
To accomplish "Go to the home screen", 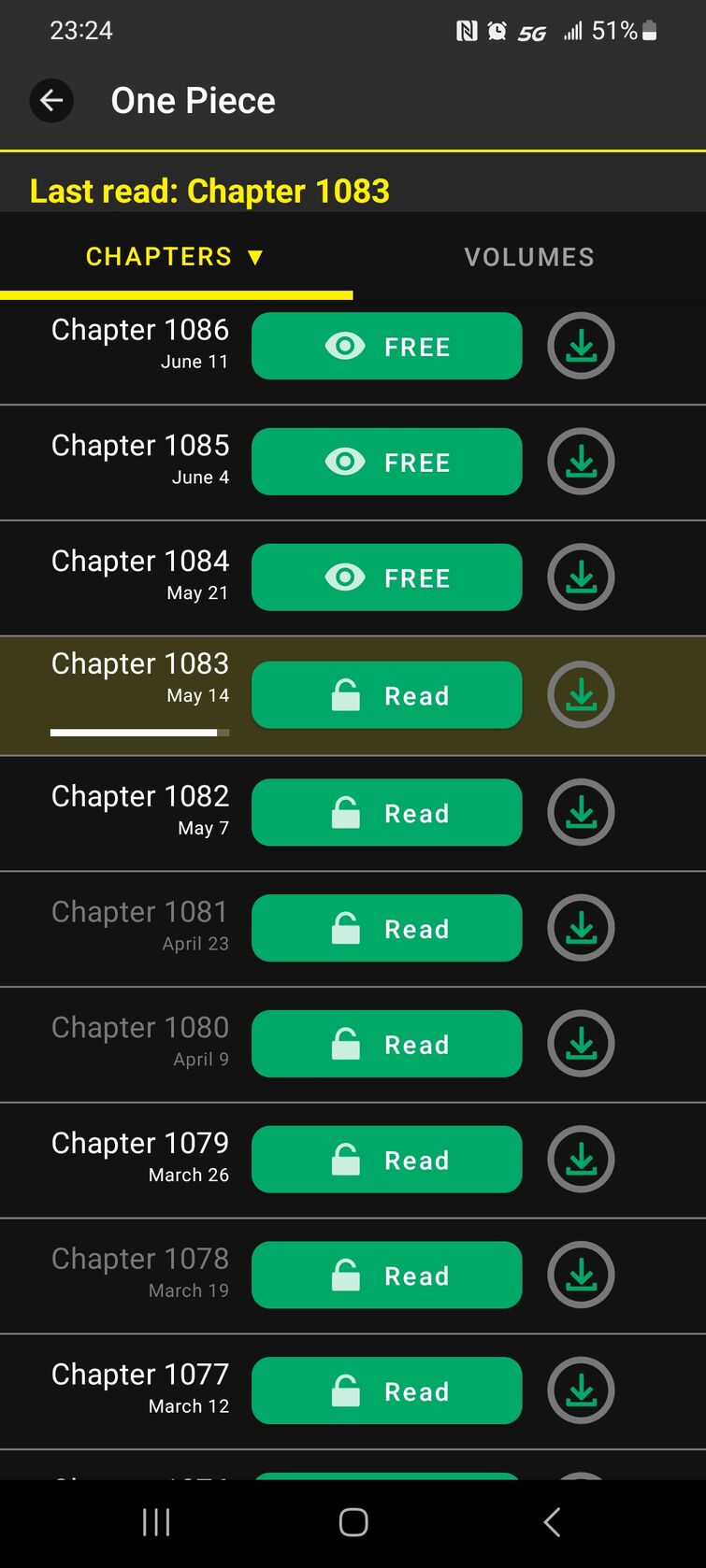I will 353,1522.
